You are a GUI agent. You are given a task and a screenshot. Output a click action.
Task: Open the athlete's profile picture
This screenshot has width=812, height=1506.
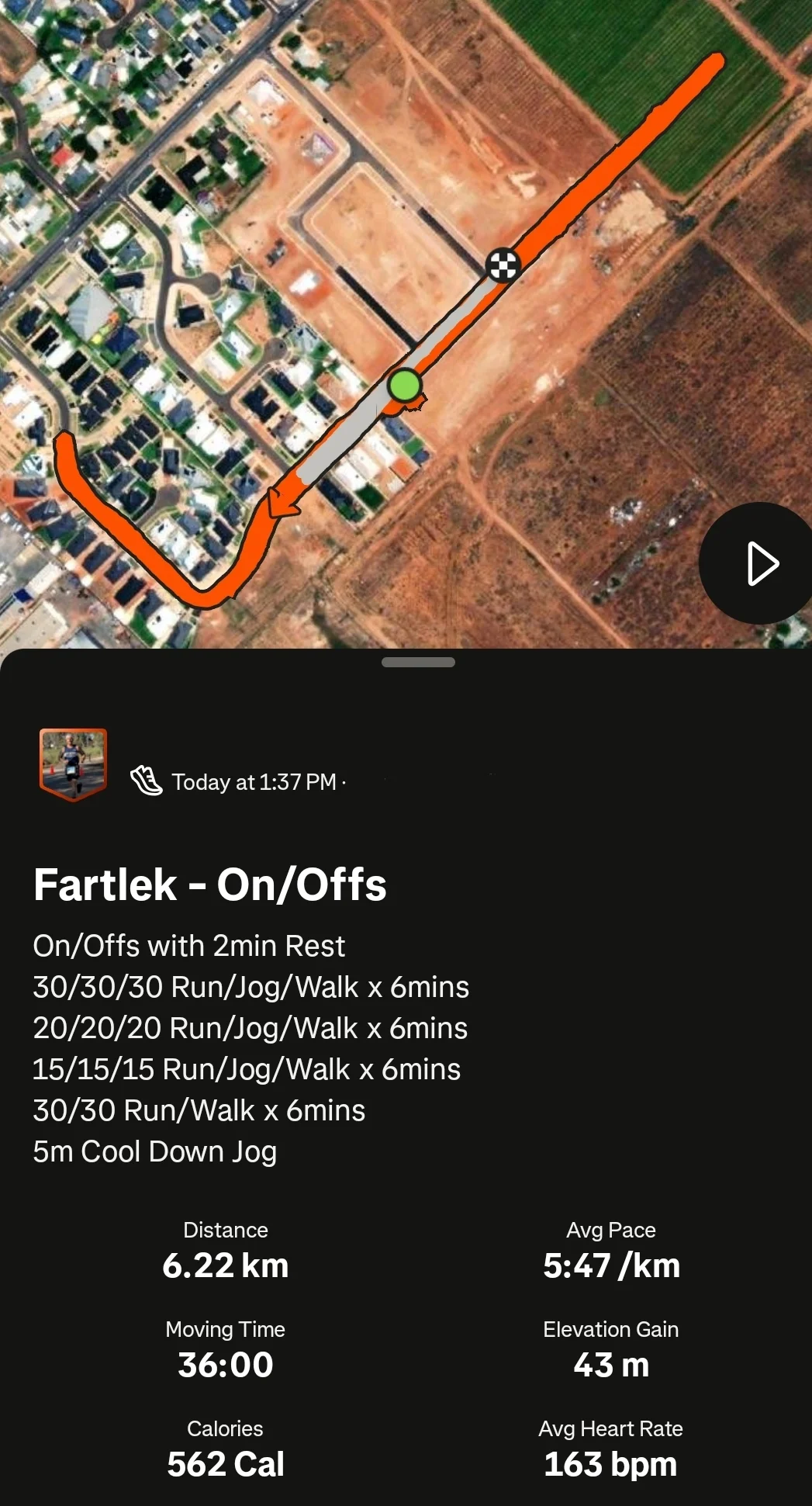point(74,764)
